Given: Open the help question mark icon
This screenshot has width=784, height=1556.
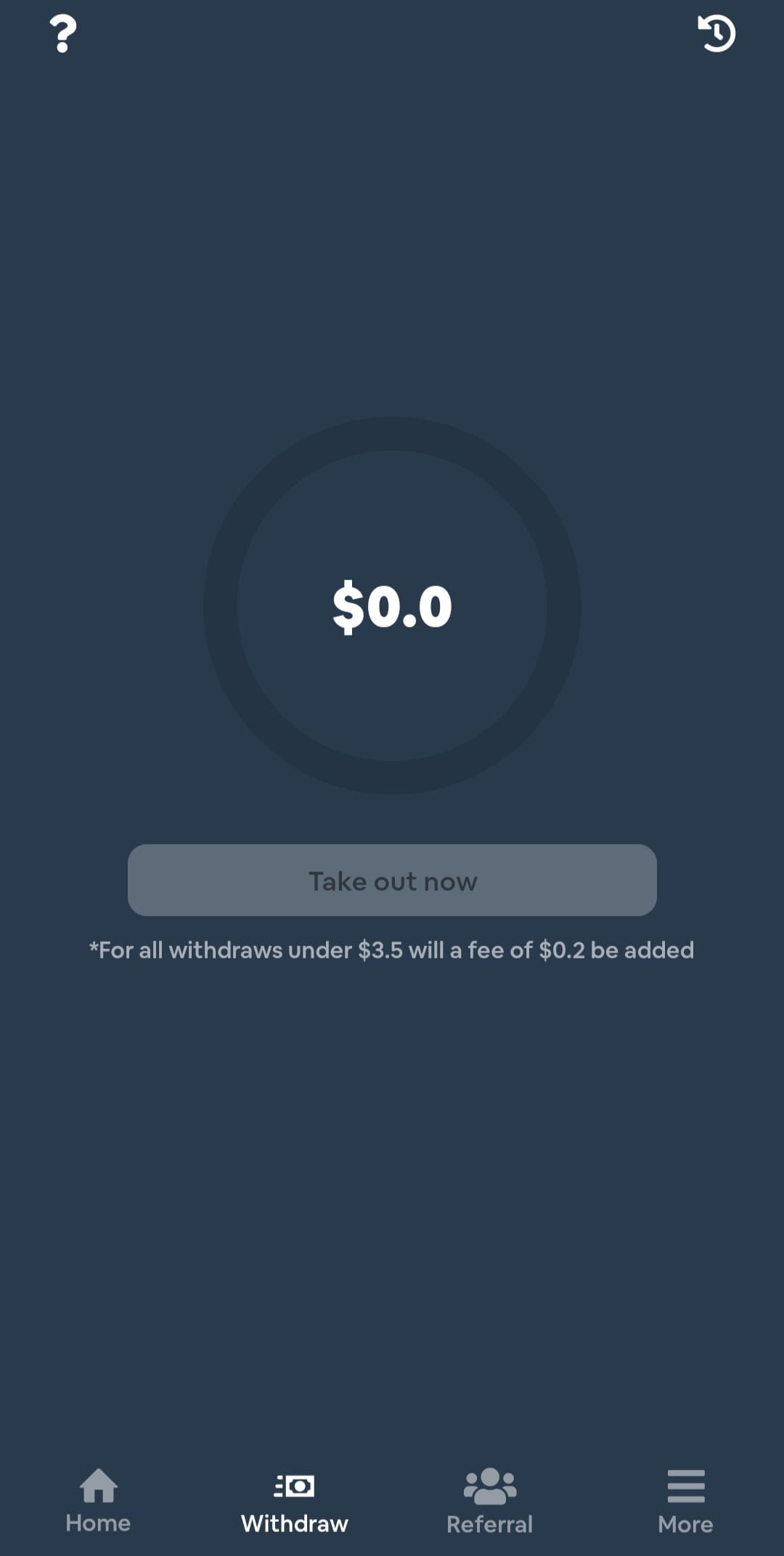Looking at the screenshot, I should [x=62, y=34].
